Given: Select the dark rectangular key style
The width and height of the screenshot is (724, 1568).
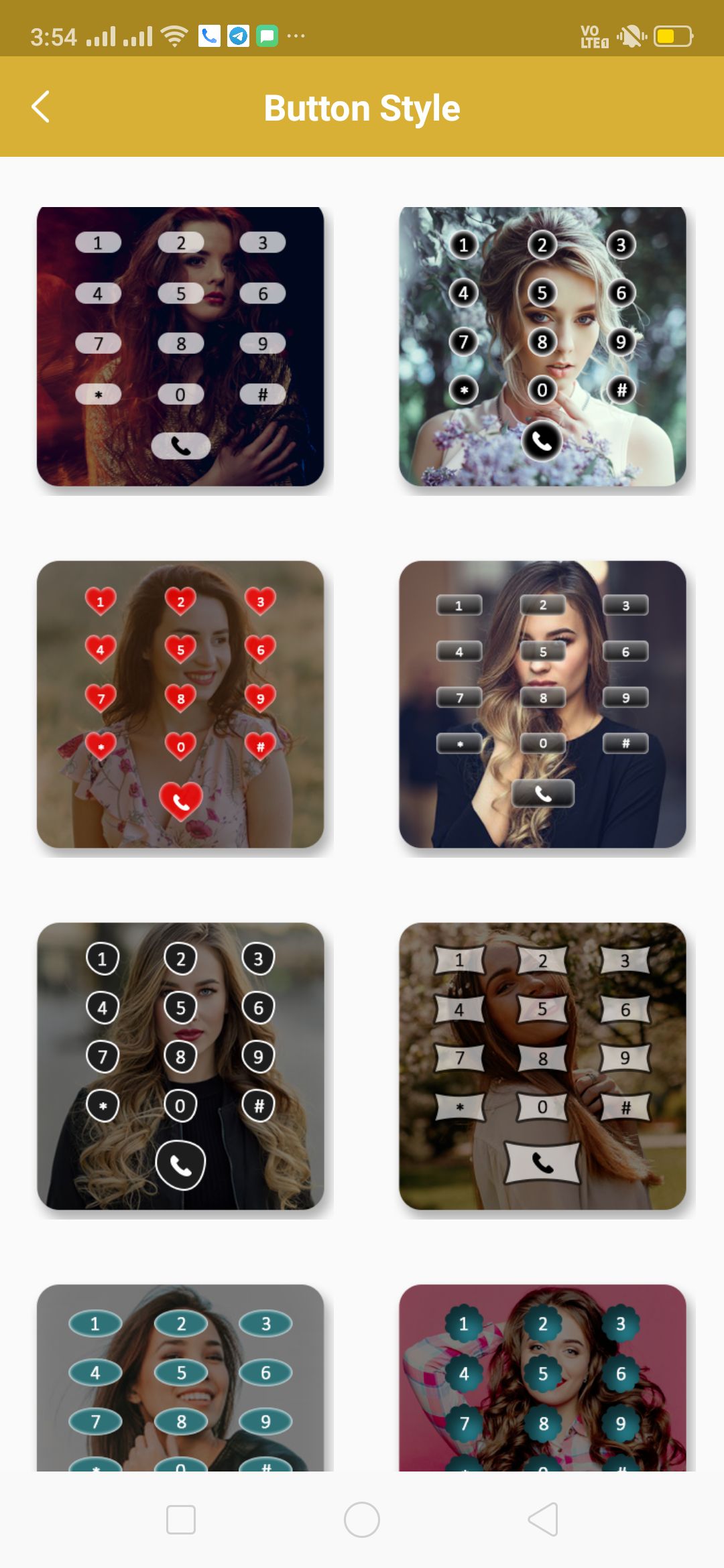Looking at the screenshot, I should 542,704.
